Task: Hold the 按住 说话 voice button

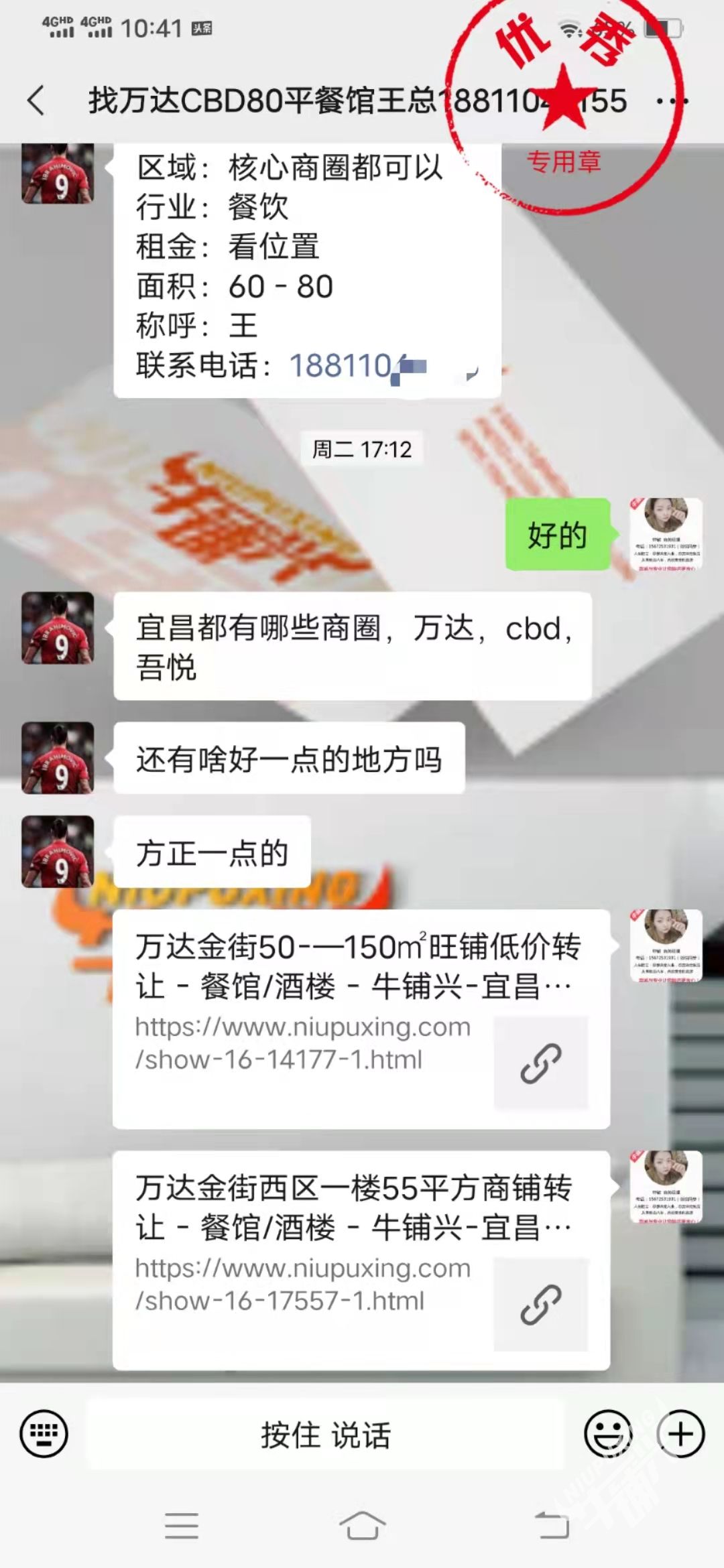Action: (x=325, y=1435)
